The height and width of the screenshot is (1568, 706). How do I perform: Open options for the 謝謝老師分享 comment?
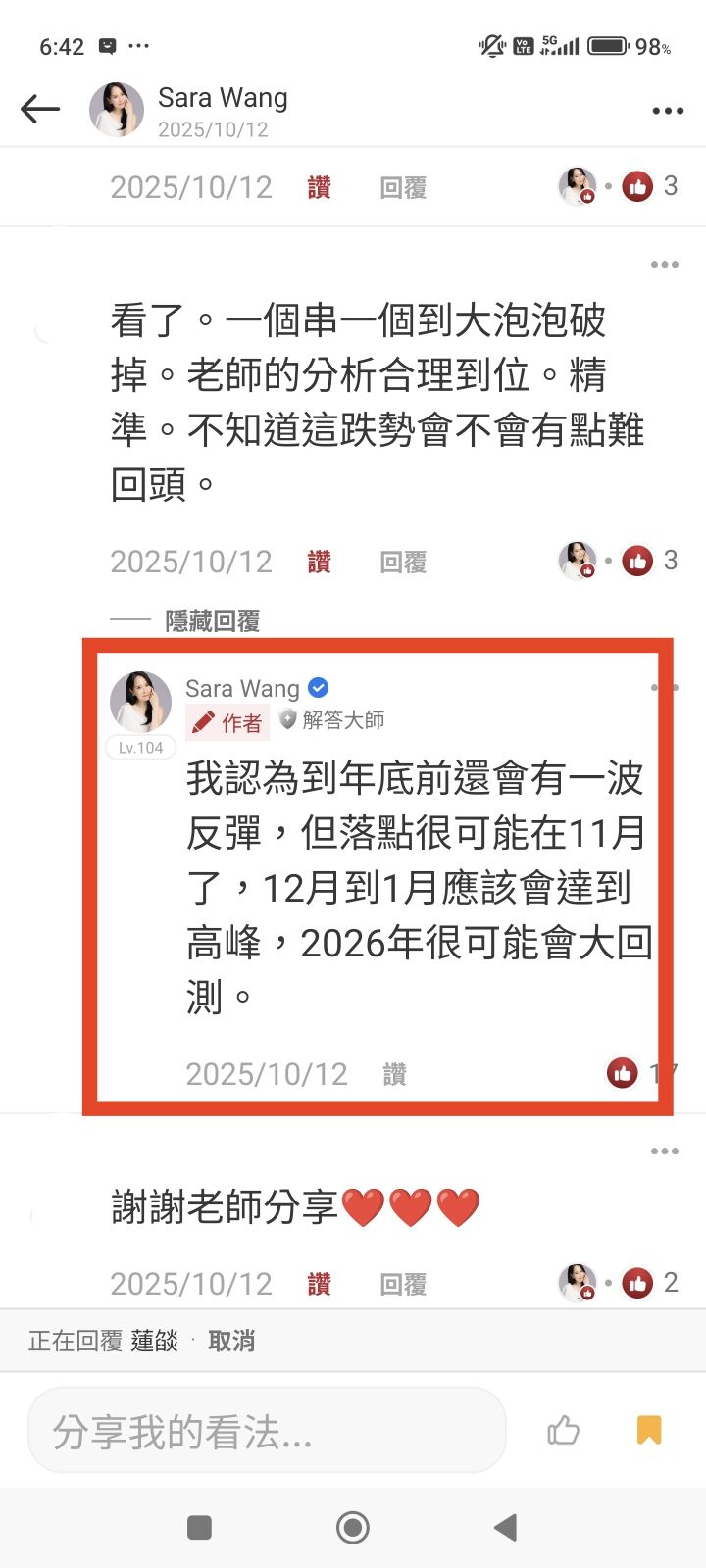(664, 1151)
